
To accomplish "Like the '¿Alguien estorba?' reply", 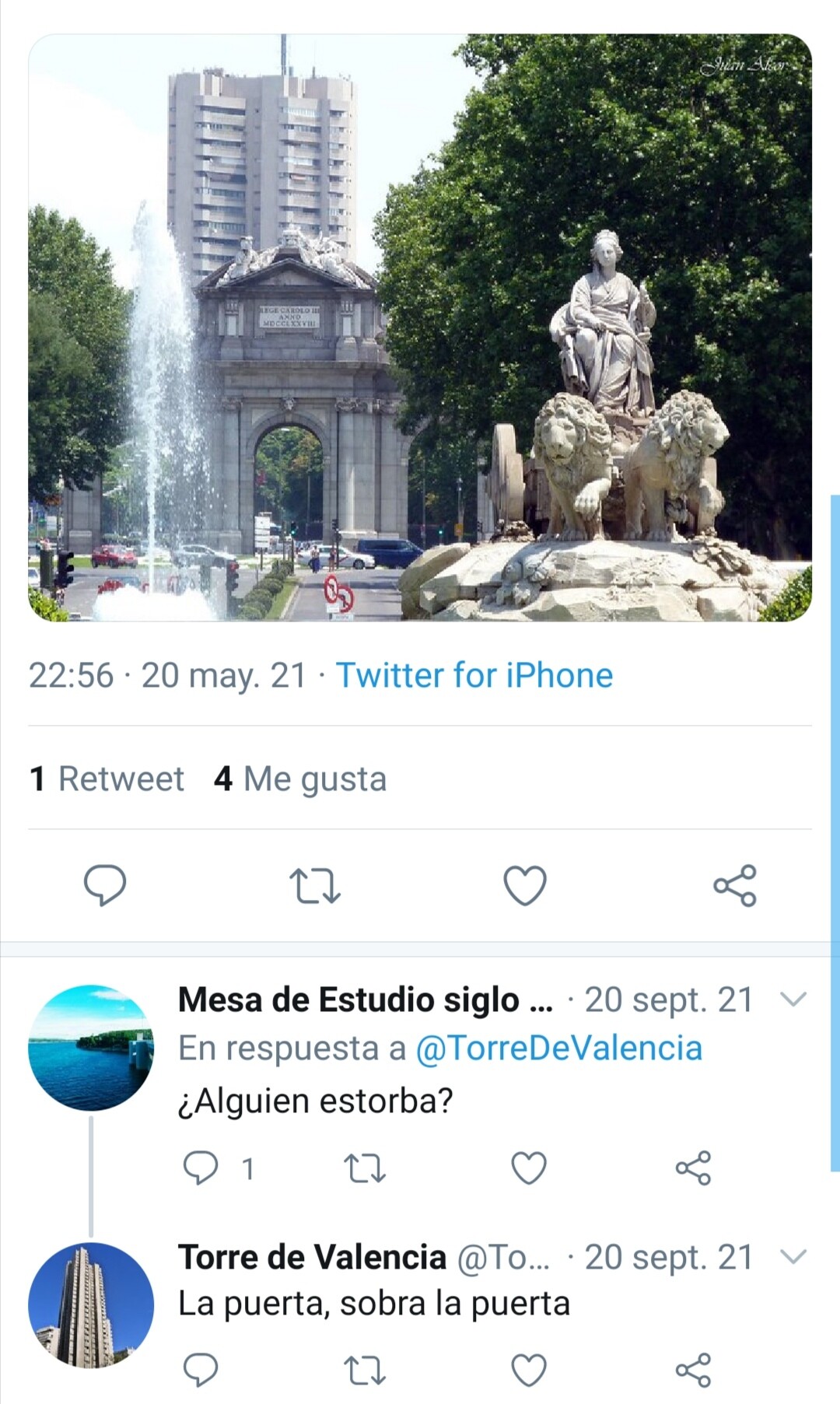I will 529,1168.
